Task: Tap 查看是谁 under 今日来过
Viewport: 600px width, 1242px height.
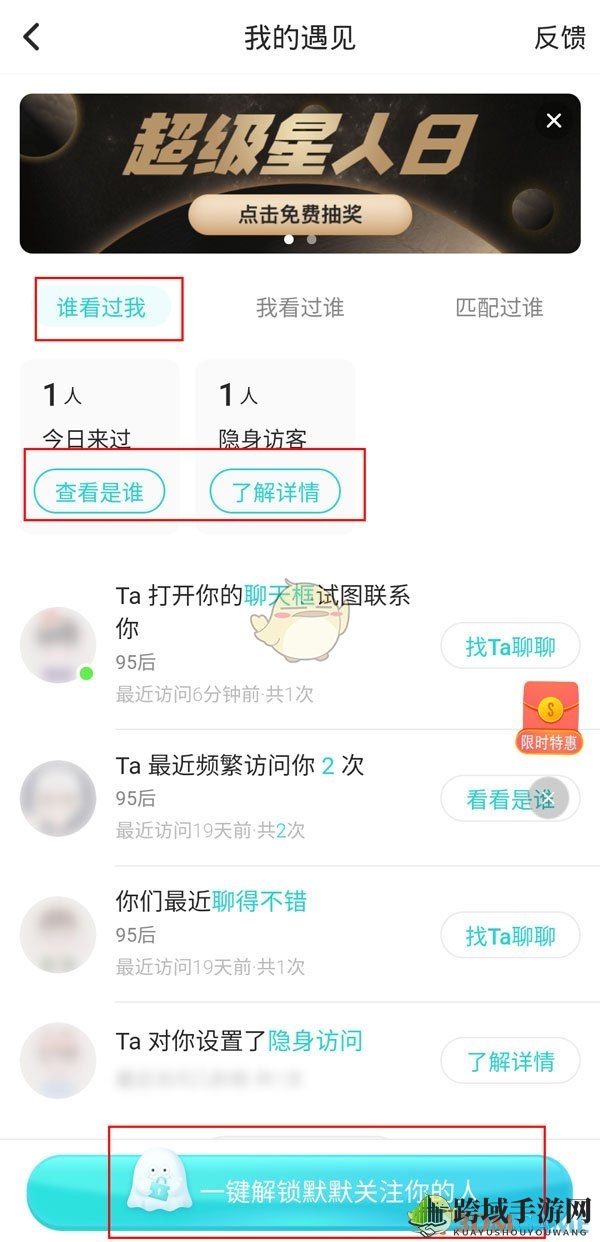Action: (x=99, y=492)
